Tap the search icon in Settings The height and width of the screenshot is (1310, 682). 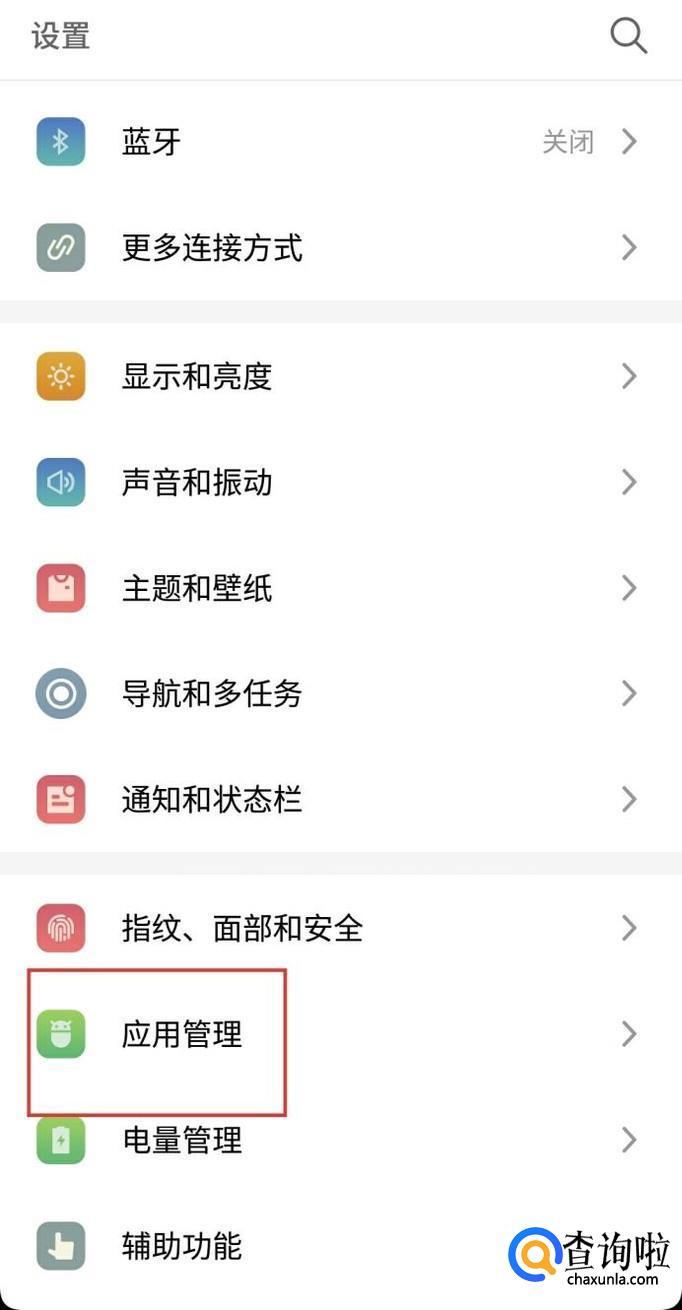(x=628, y=37)
